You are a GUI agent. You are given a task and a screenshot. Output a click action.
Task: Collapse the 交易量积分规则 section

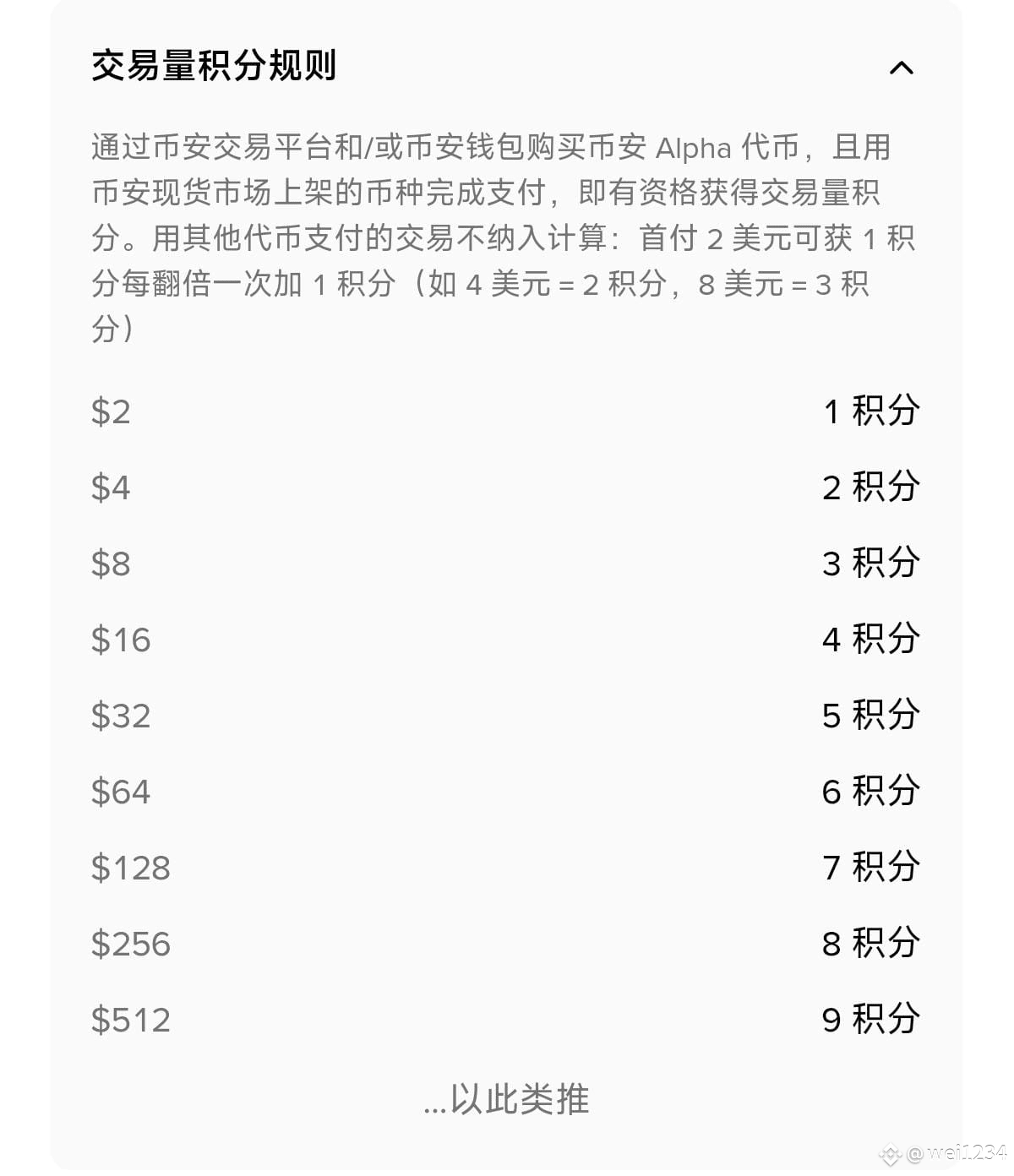[901, 67]
